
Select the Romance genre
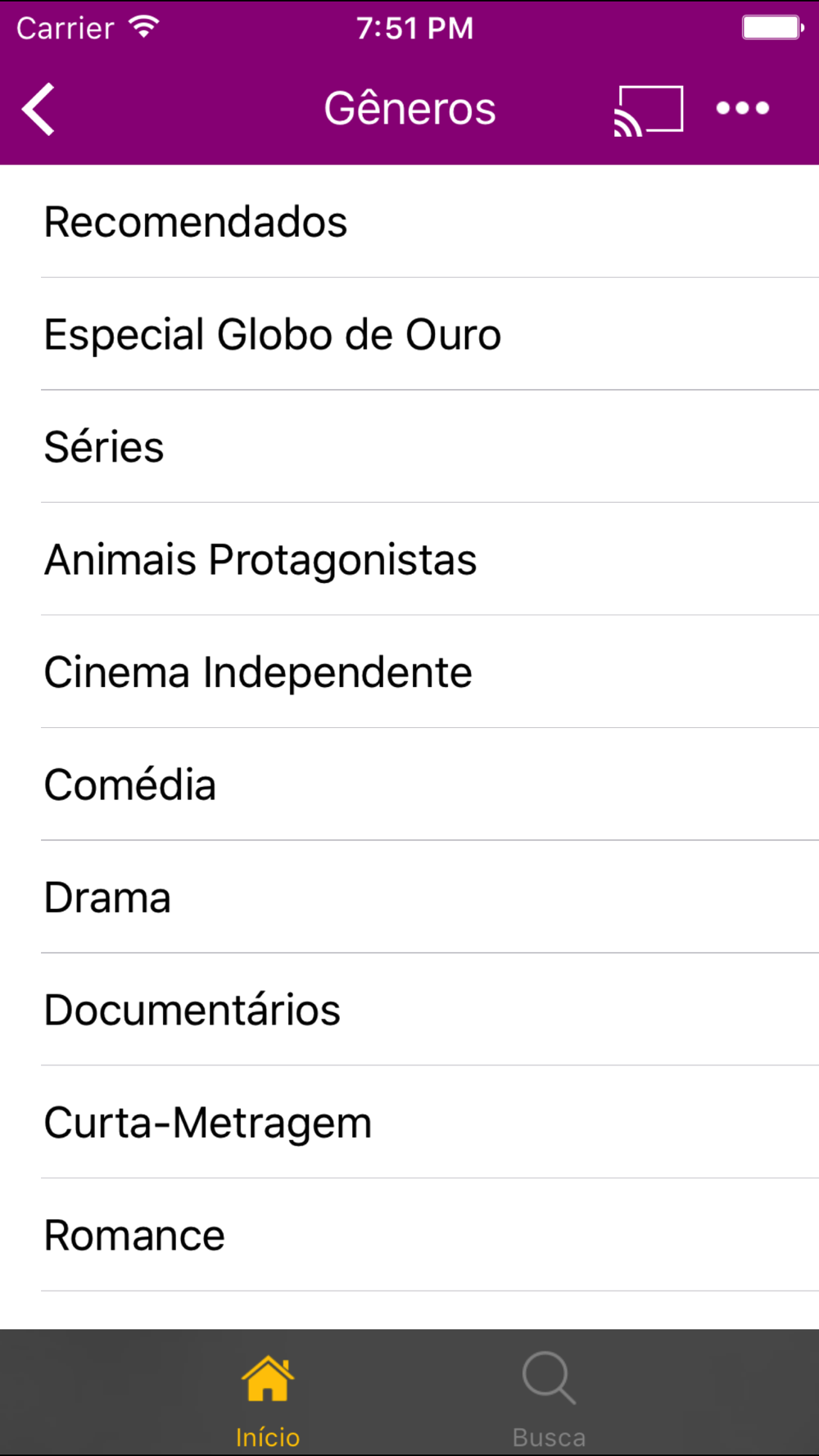point(409,1235)
